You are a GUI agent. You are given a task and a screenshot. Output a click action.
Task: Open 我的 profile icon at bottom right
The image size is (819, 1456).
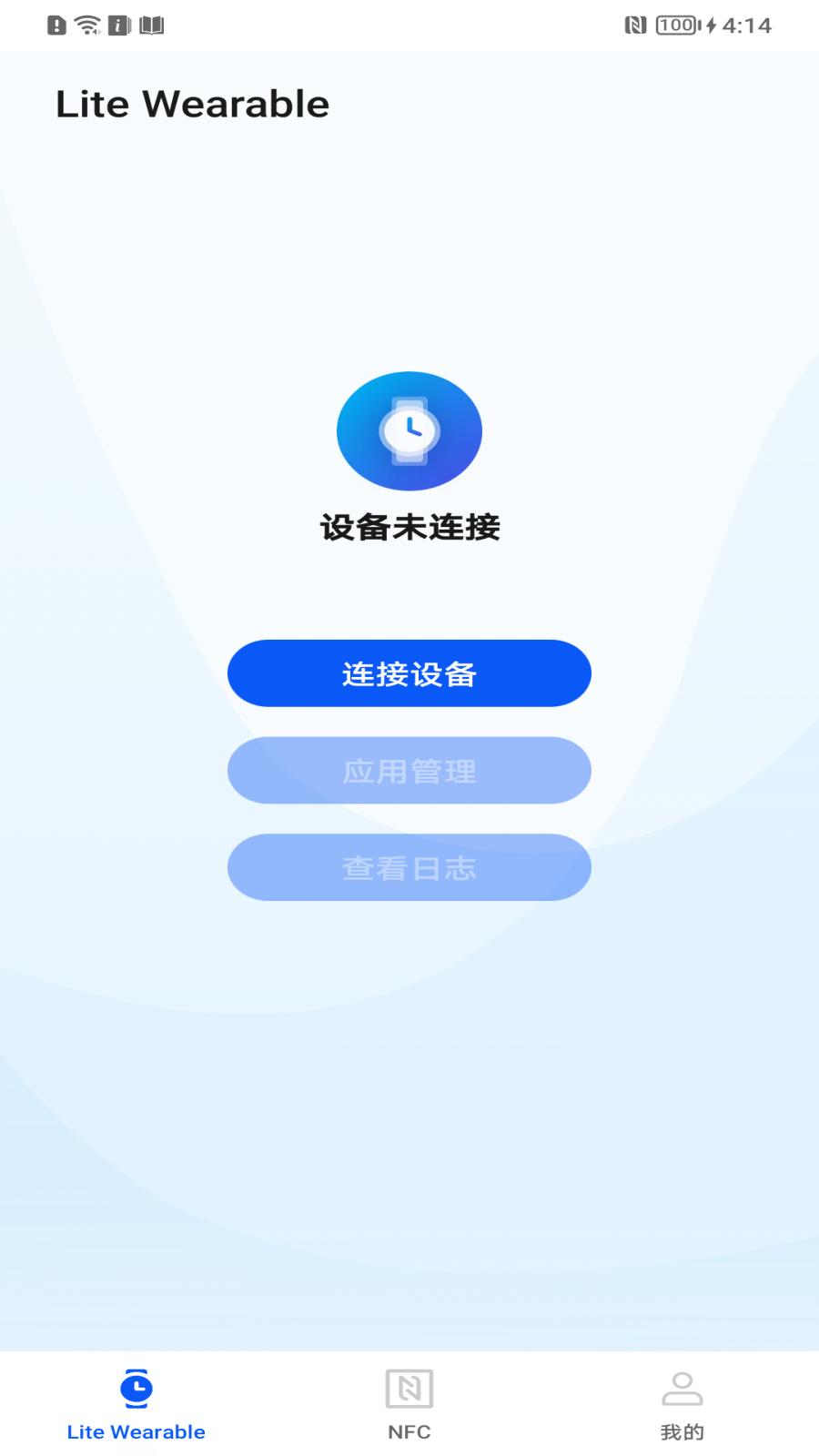[x=683, y=1389]
